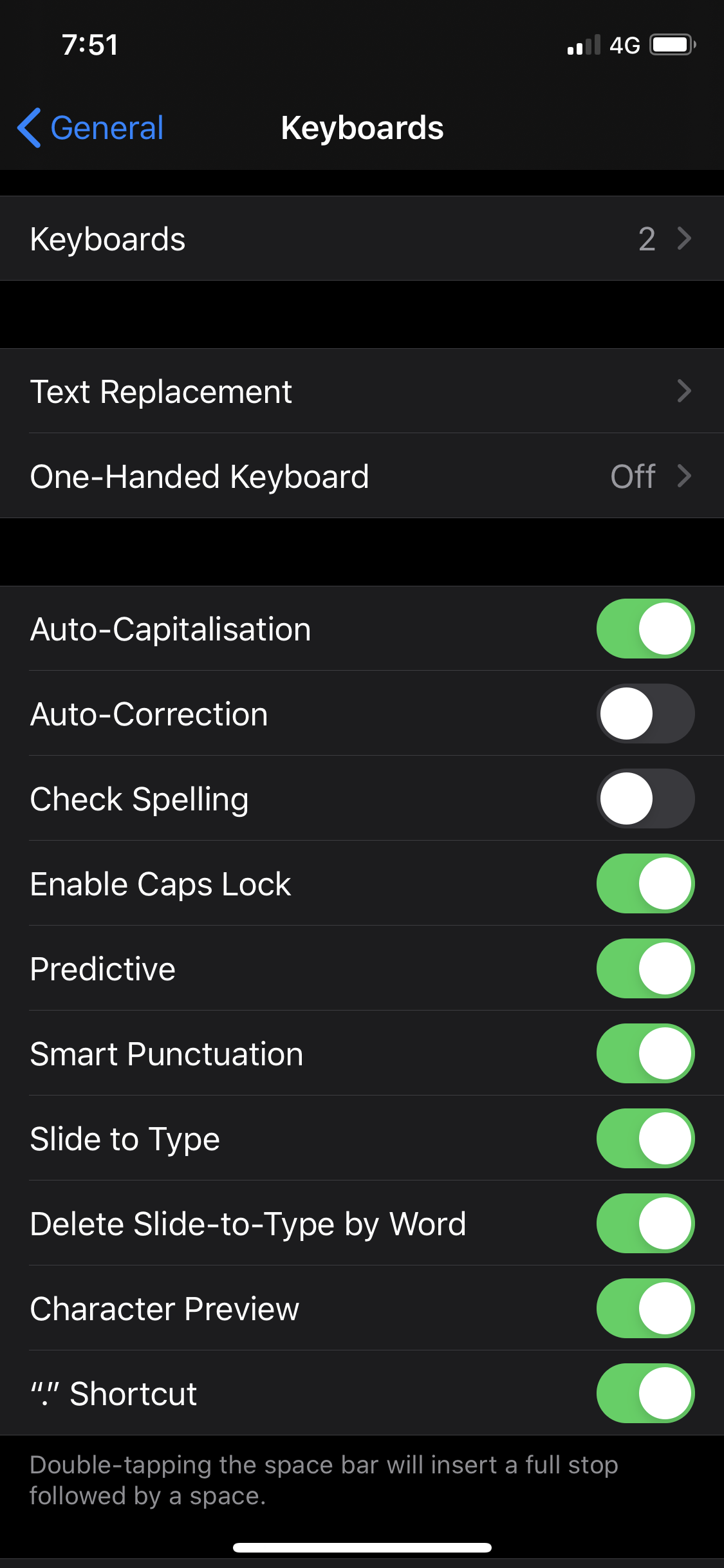This screenshot has height=1568, width=724.
Task: Open Text Replacement settings
Action: (362, 391)
